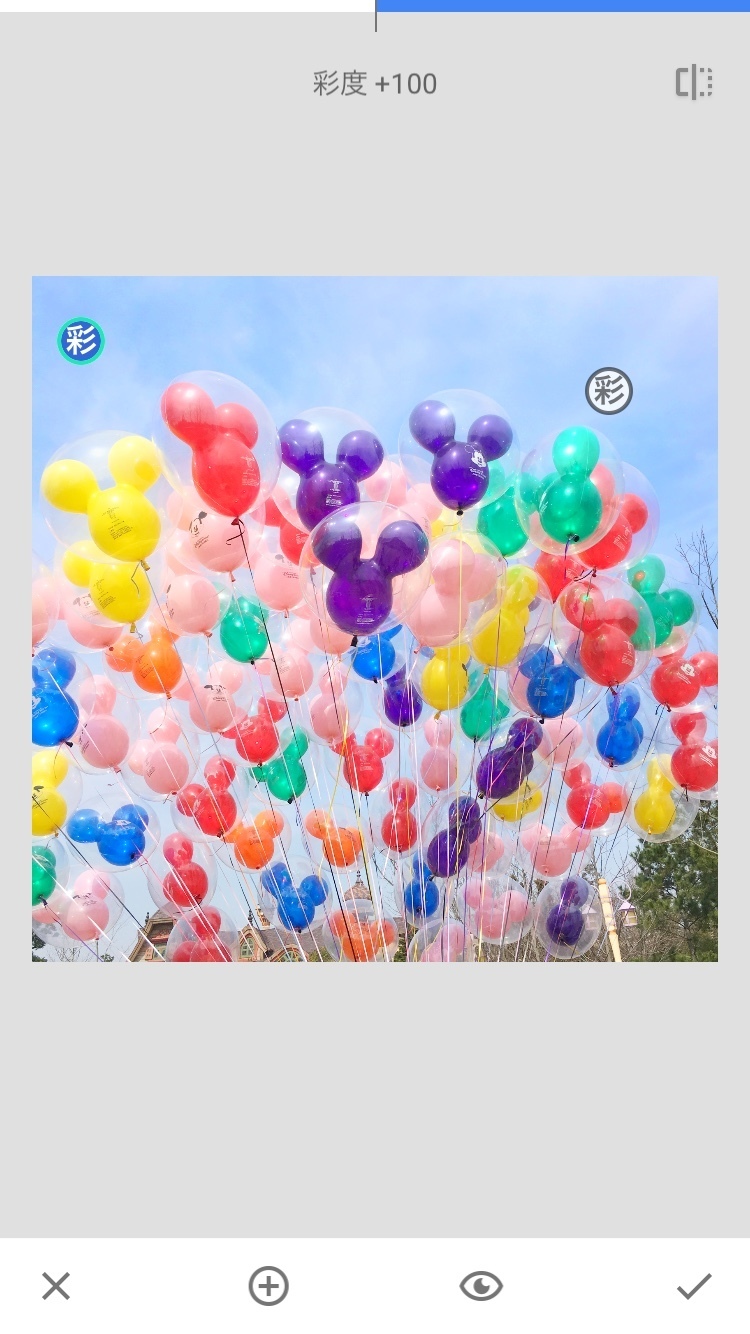Apply changes with the checkmark
This screenshot has width=750, height=1334.
[x=694, y=1286]
